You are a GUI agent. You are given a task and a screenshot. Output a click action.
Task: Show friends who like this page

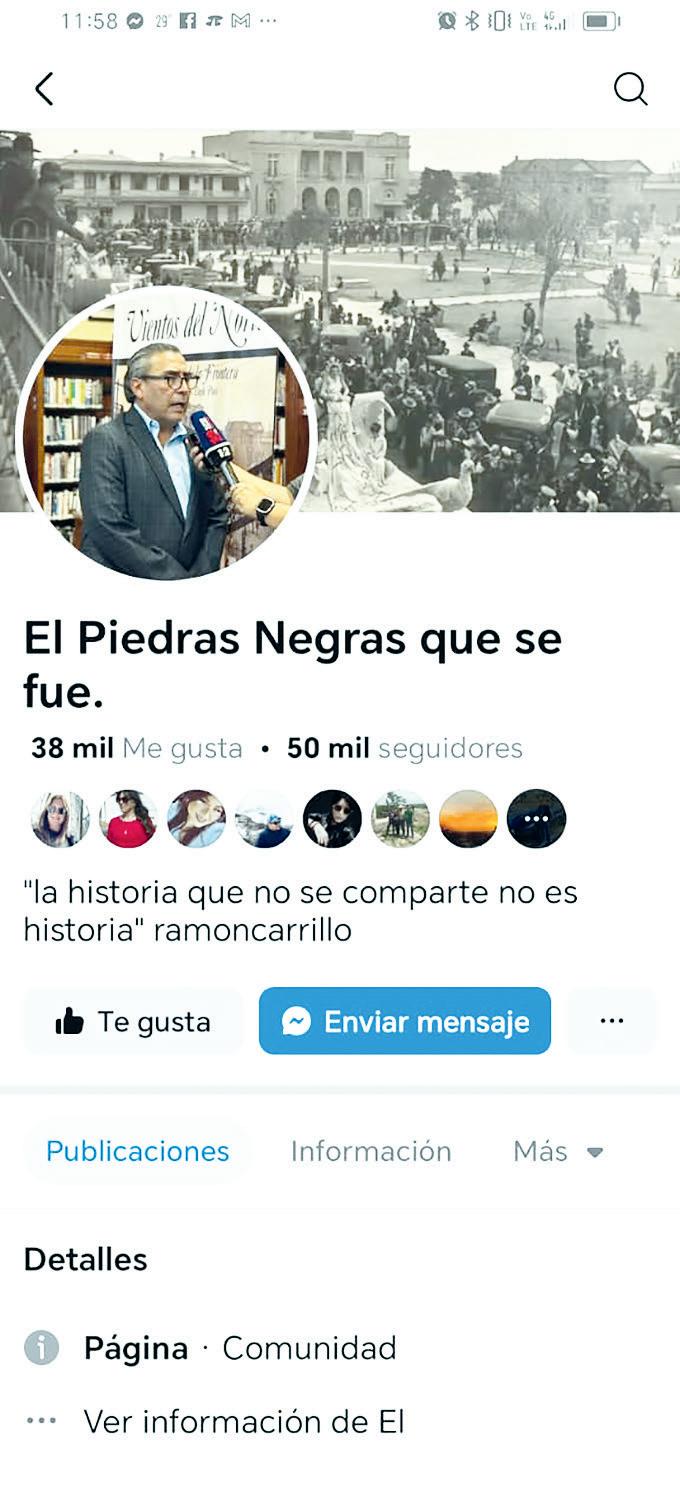tap(298, 818)
